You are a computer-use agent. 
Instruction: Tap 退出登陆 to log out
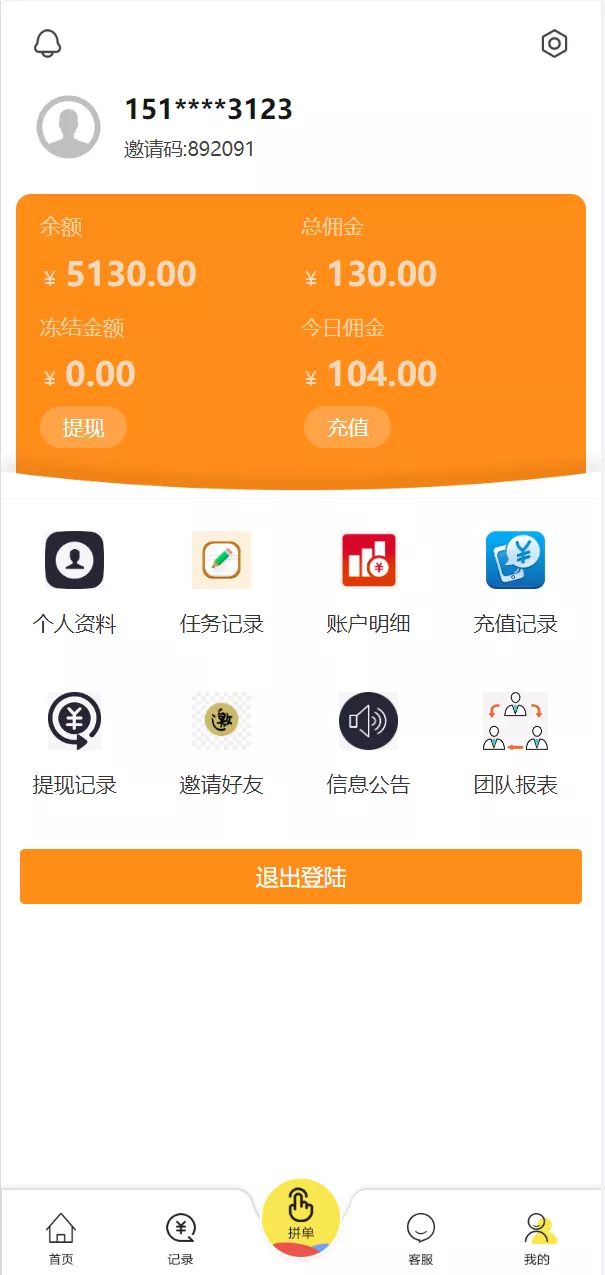coord(301,877)
